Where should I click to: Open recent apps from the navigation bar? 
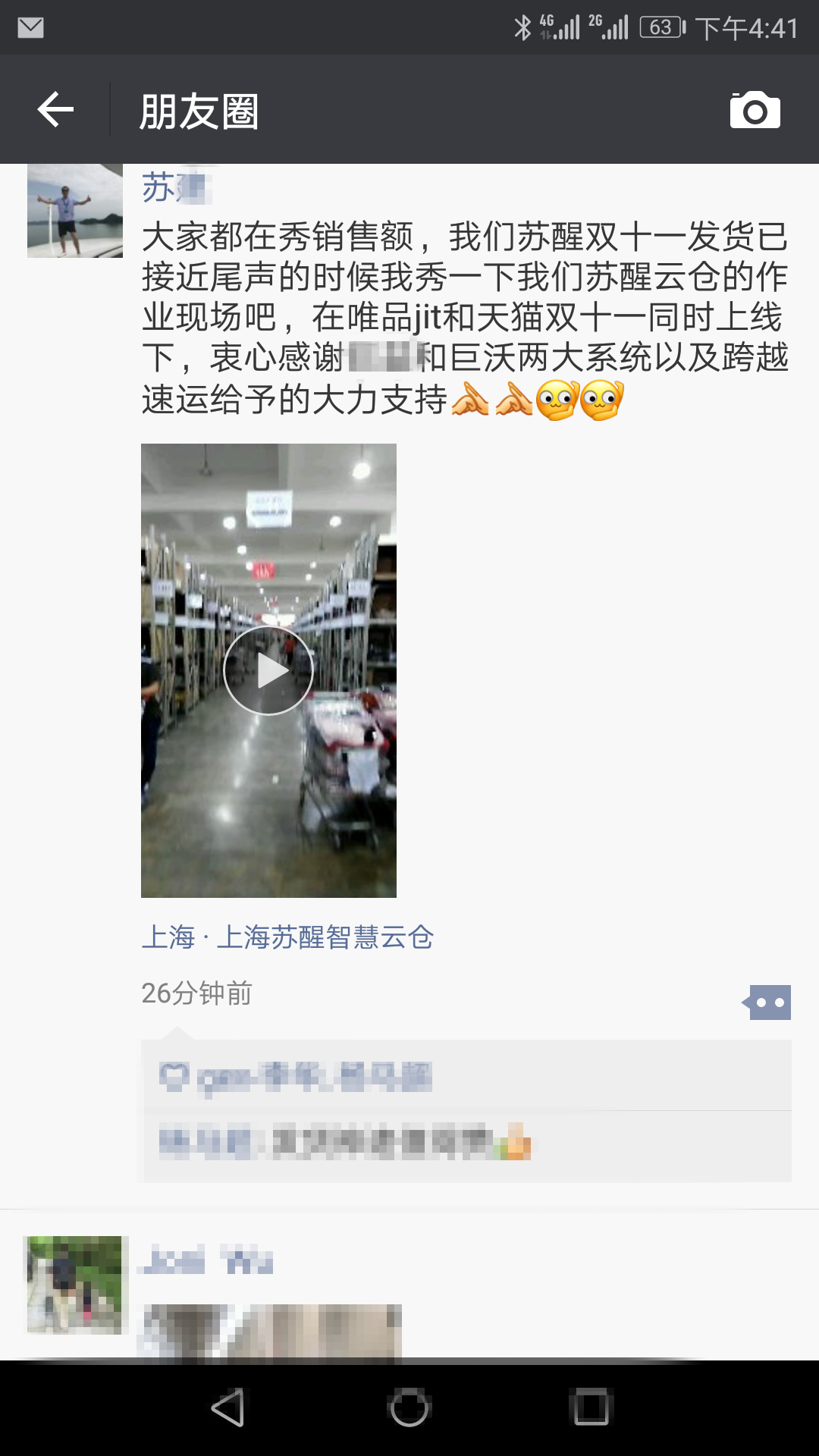(x=591, y=1408)
